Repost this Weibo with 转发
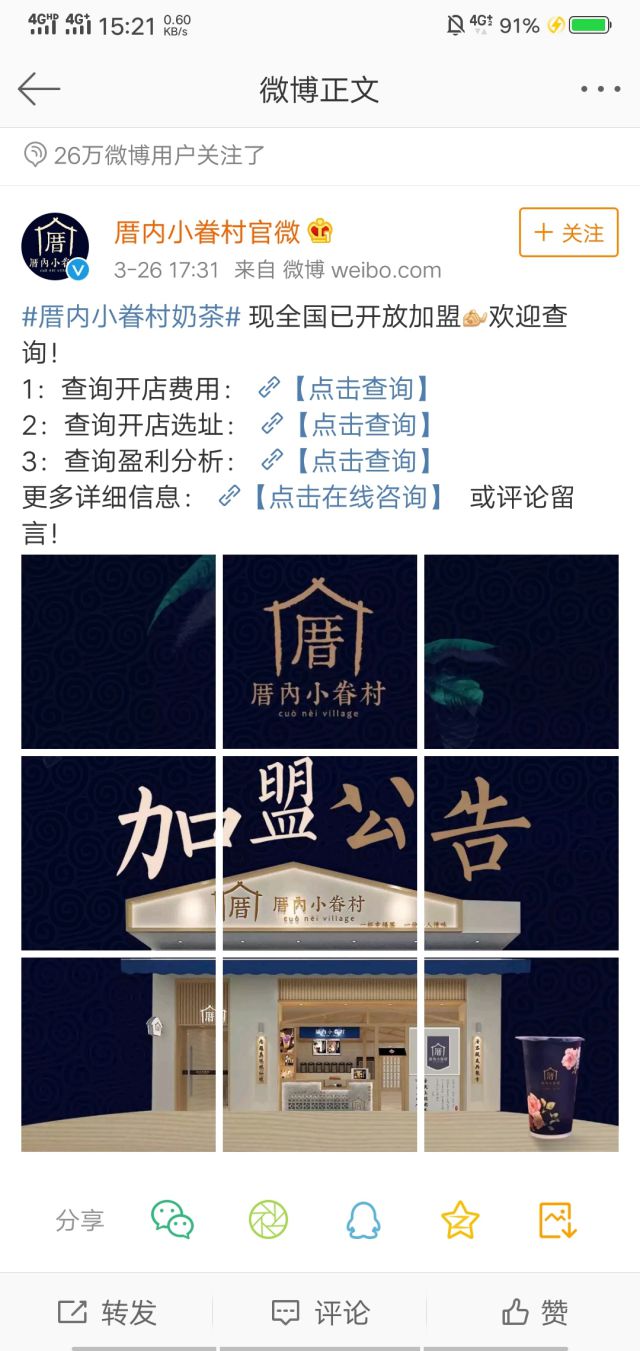 pos(107,1312)
